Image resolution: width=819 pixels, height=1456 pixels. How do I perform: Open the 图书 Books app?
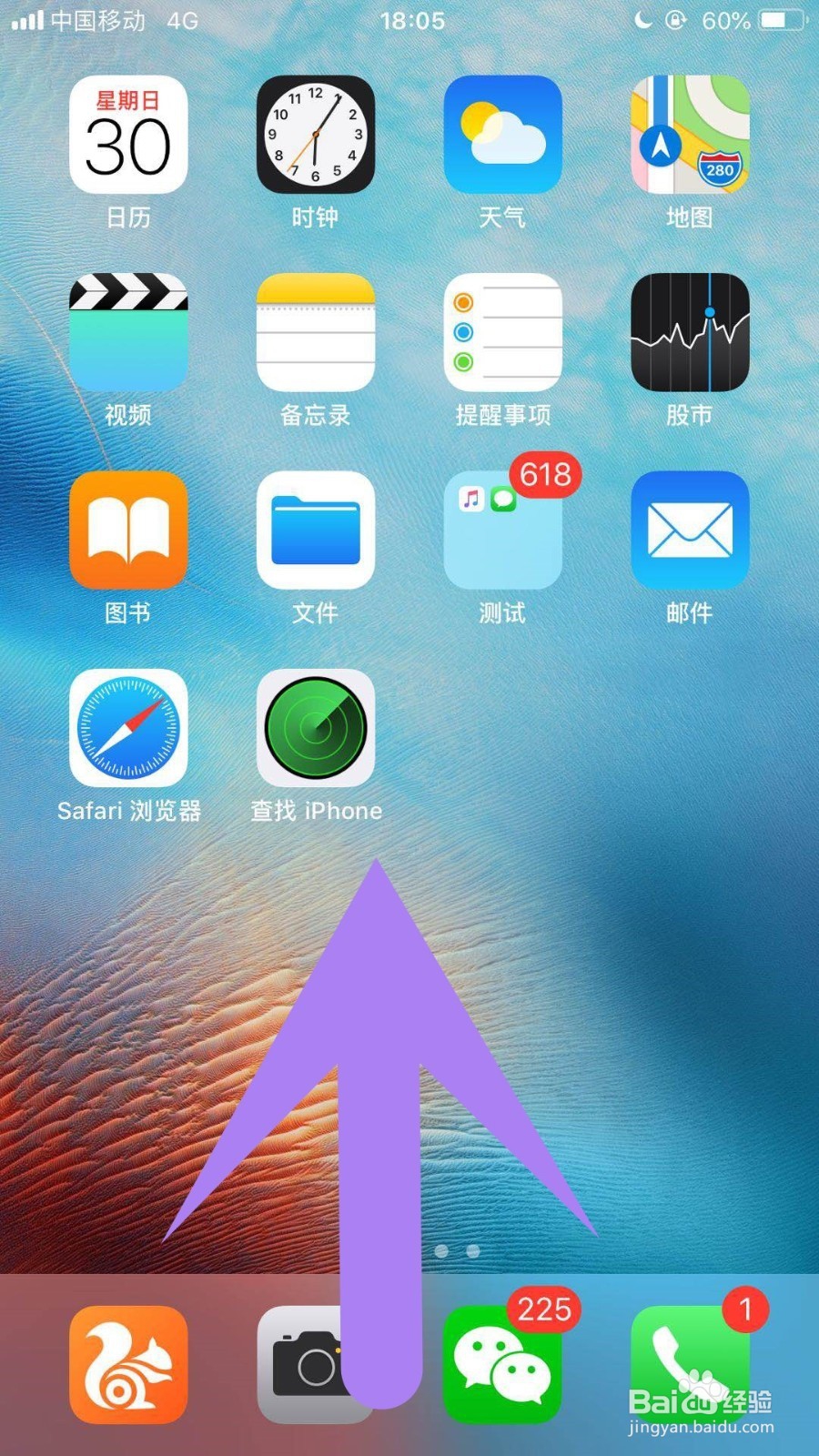tap(129, 532)
